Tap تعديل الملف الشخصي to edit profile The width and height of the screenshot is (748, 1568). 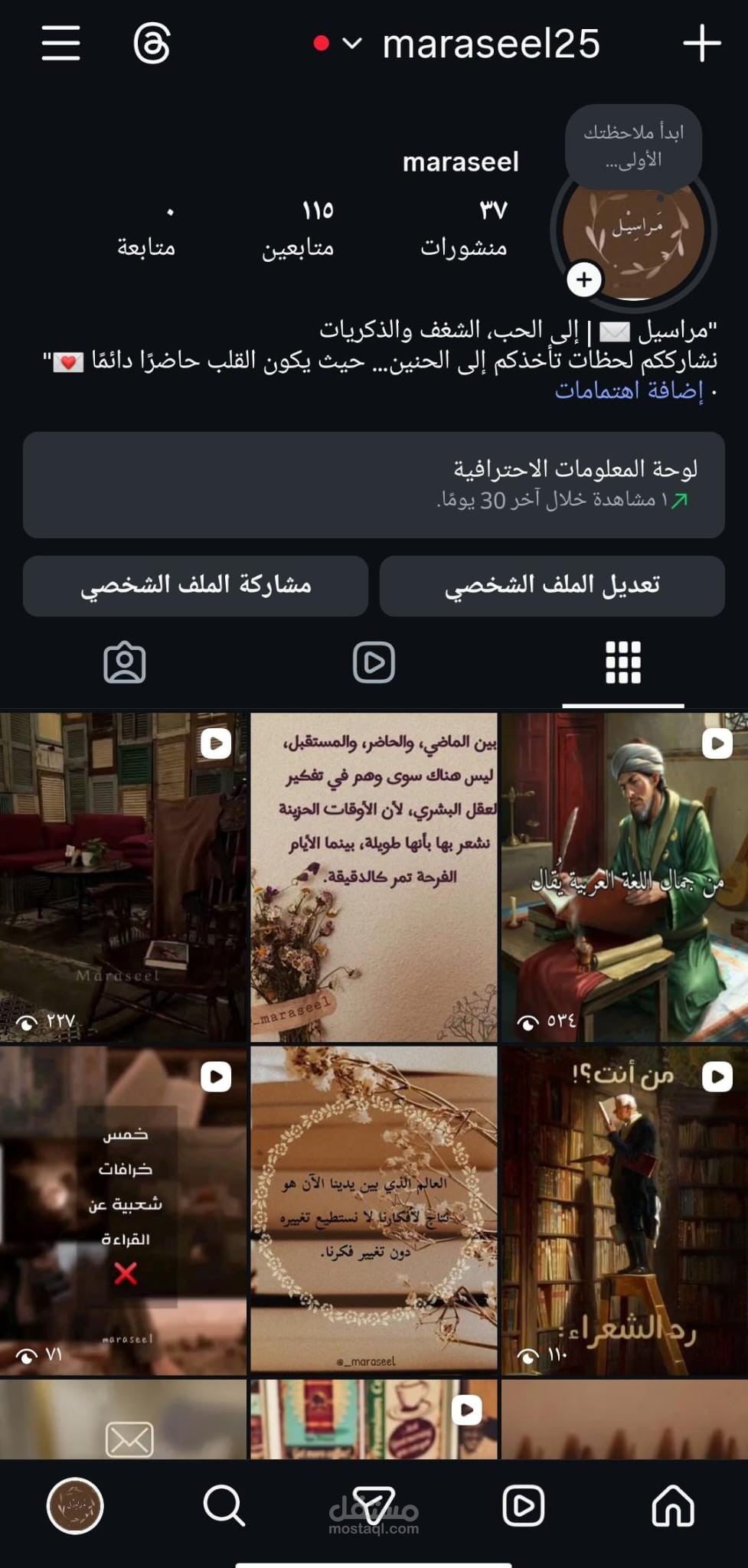[550, 585]
